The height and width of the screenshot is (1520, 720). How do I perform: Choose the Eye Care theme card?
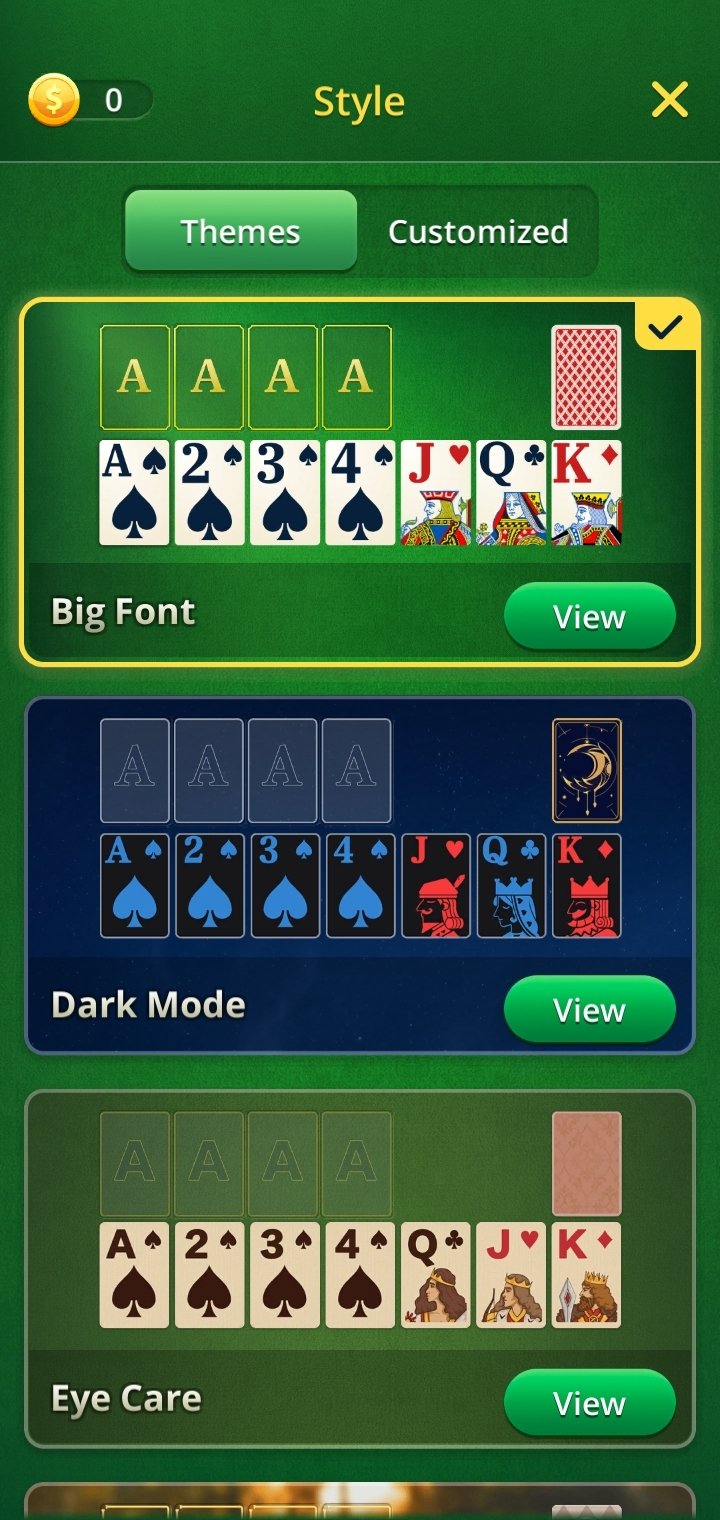pos(359,1268)
